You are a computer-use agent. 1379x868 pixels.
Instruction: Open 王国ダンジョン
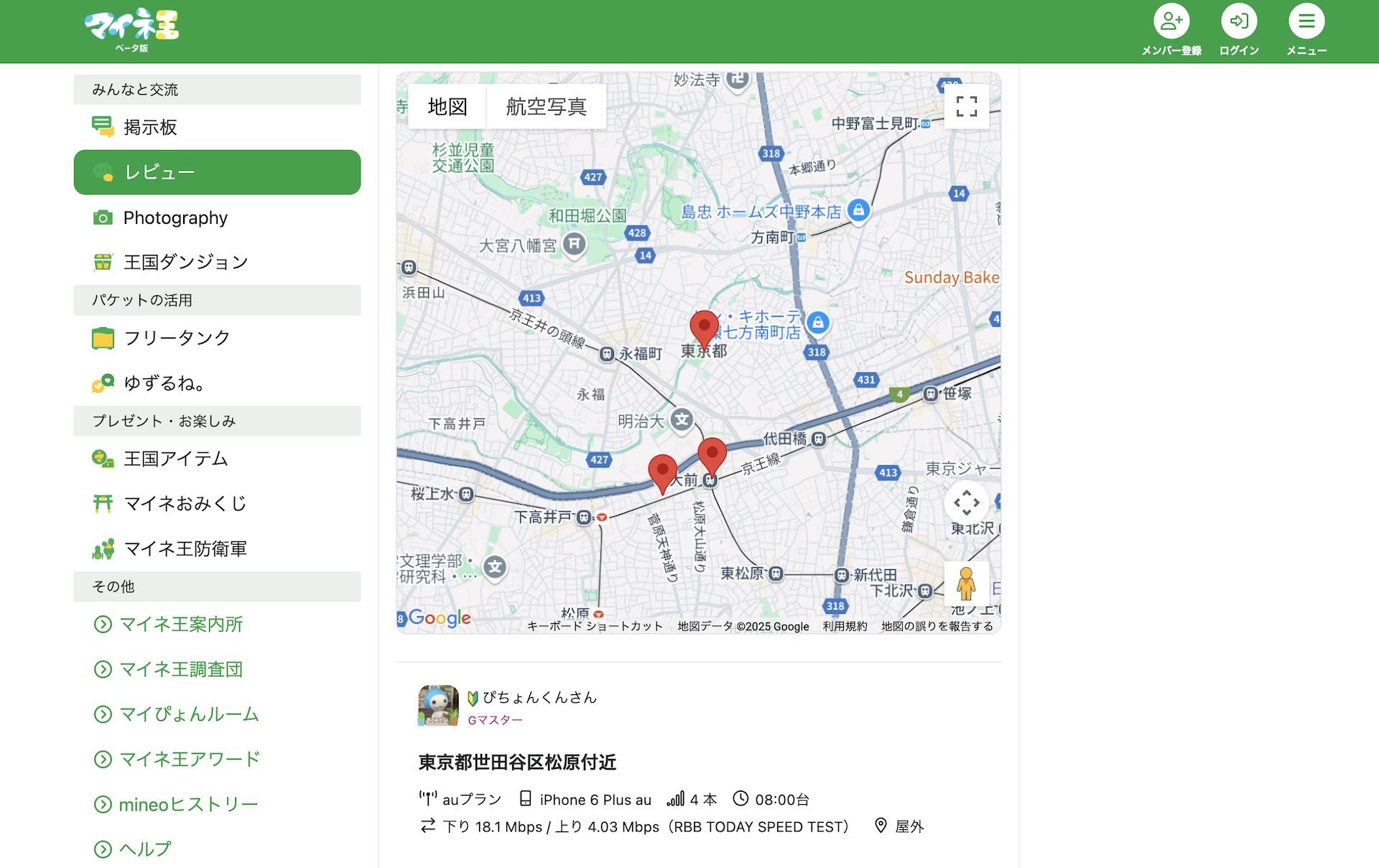point(217,262)
